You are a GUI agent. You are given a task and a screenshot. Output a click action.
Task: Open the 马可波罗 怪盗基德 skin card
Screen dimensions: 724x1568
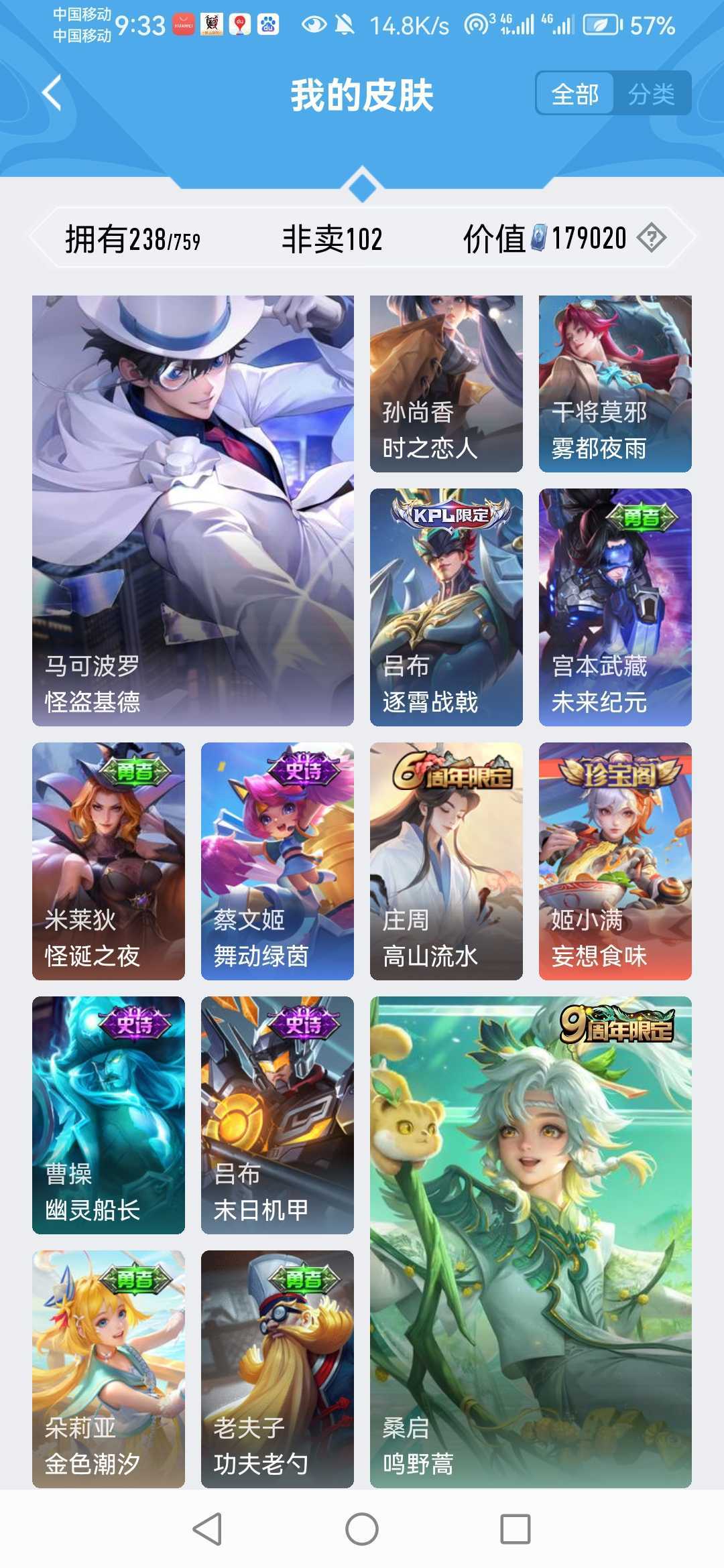tap(193, 511)
